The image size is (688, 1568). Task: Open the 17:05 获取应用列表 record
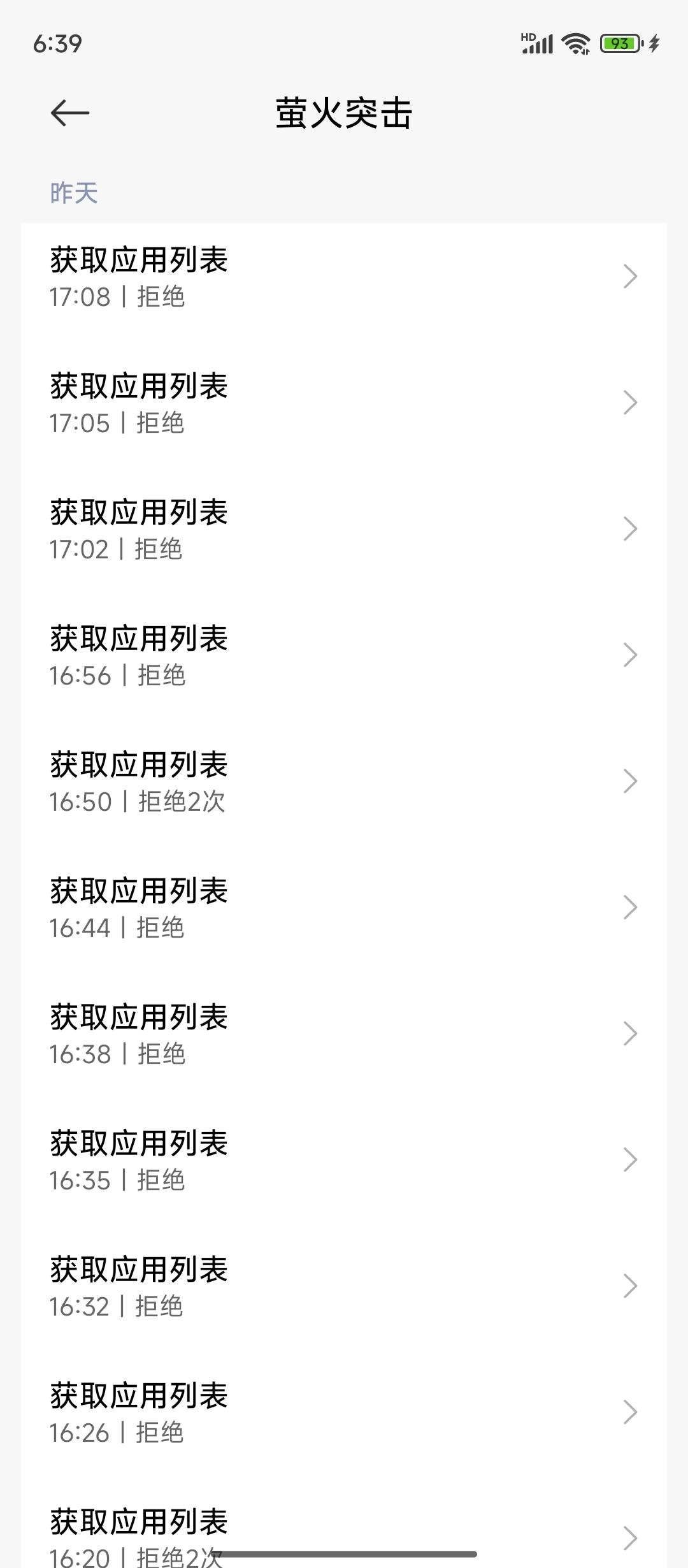pos(343,403)
